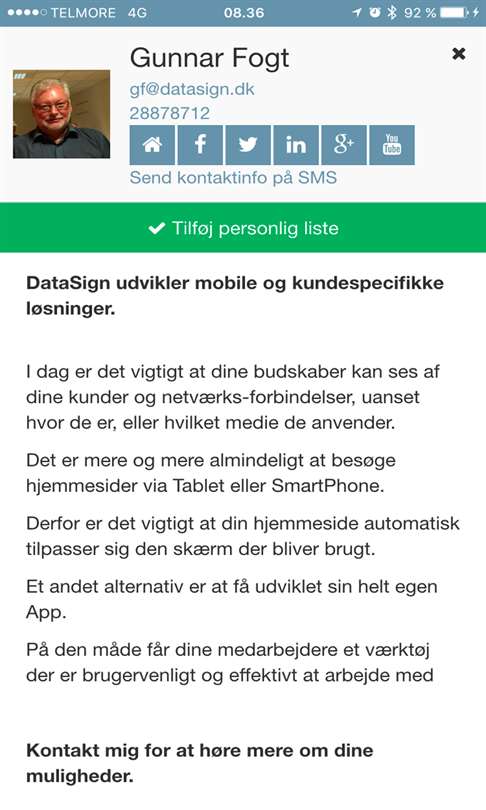Email gf@datasign.dk
The width and height of the screenshot is (486, 810).
coord(192,89)
